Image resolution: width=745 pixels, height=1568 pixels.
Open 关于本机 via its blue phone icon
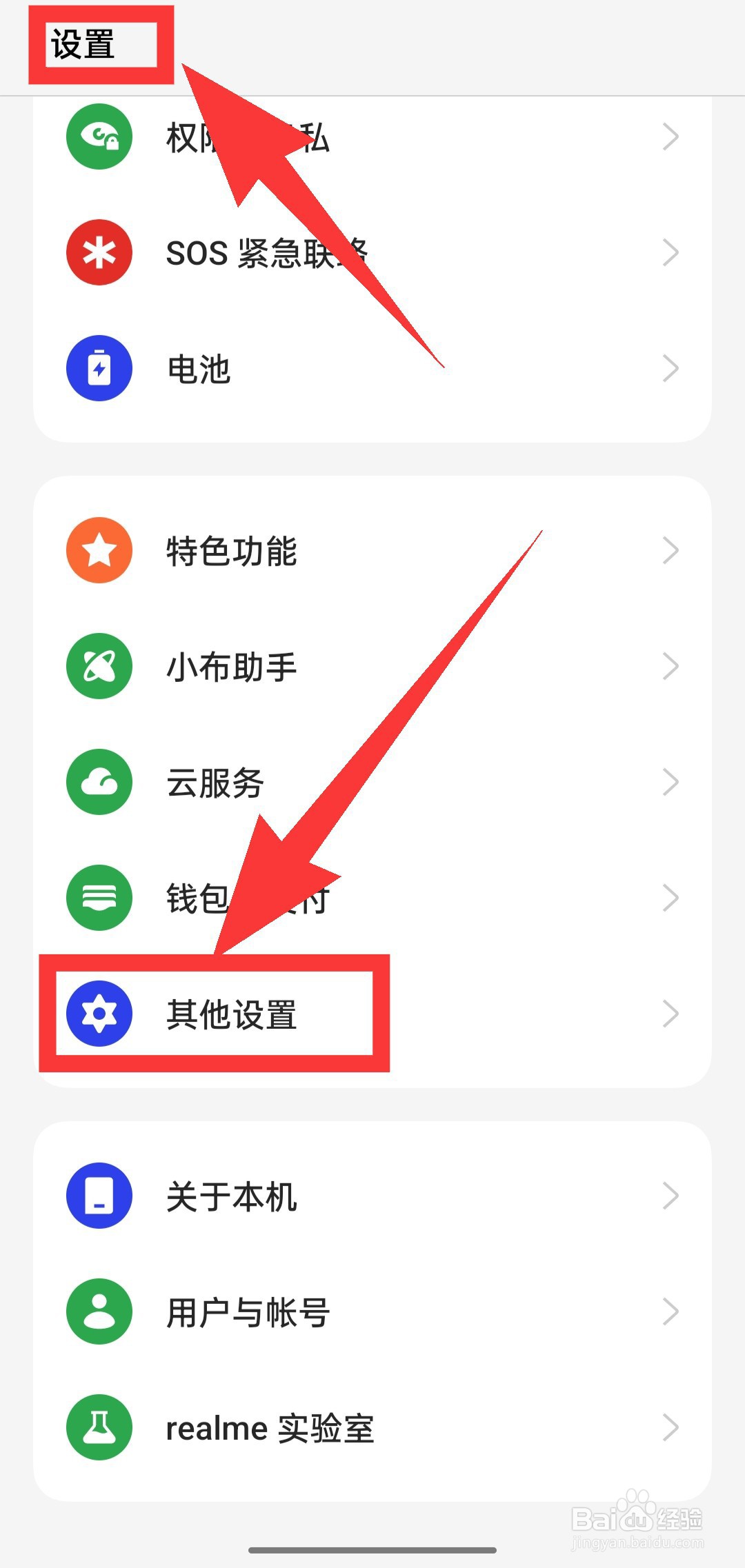[x=100, y=1196]
